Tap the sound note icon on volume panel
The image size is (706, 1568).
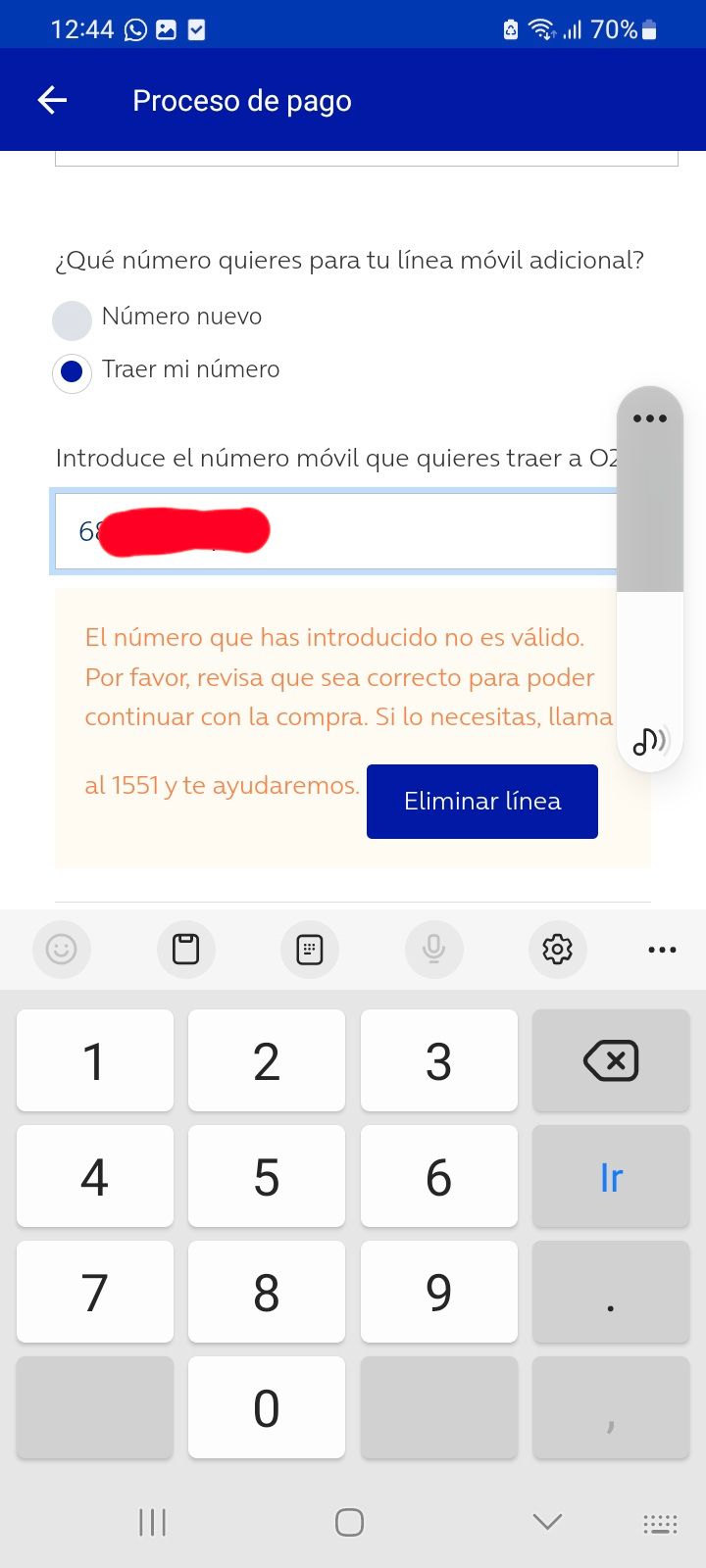[x=649, y=741]
